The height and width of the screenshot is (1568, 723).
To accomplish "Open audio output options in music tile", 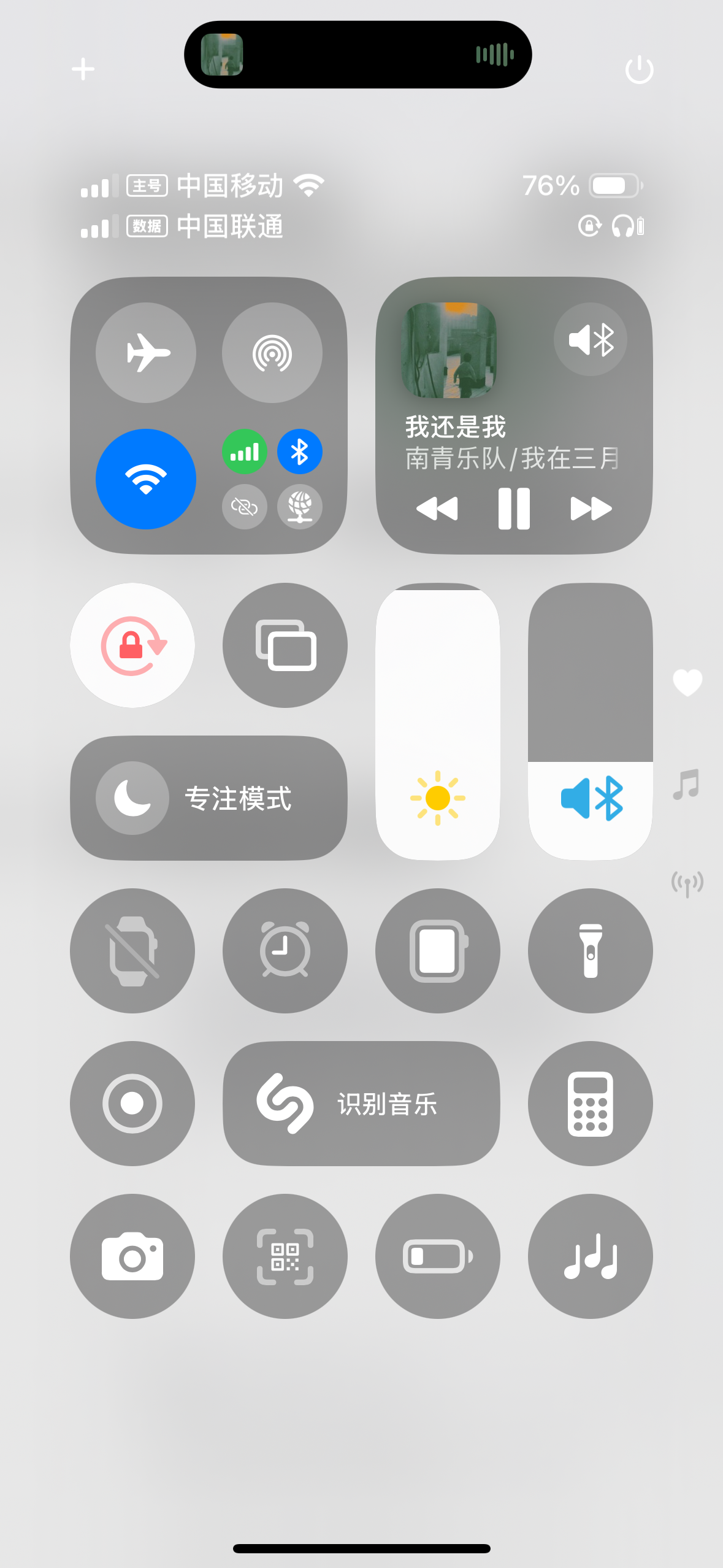I will 590,339.
